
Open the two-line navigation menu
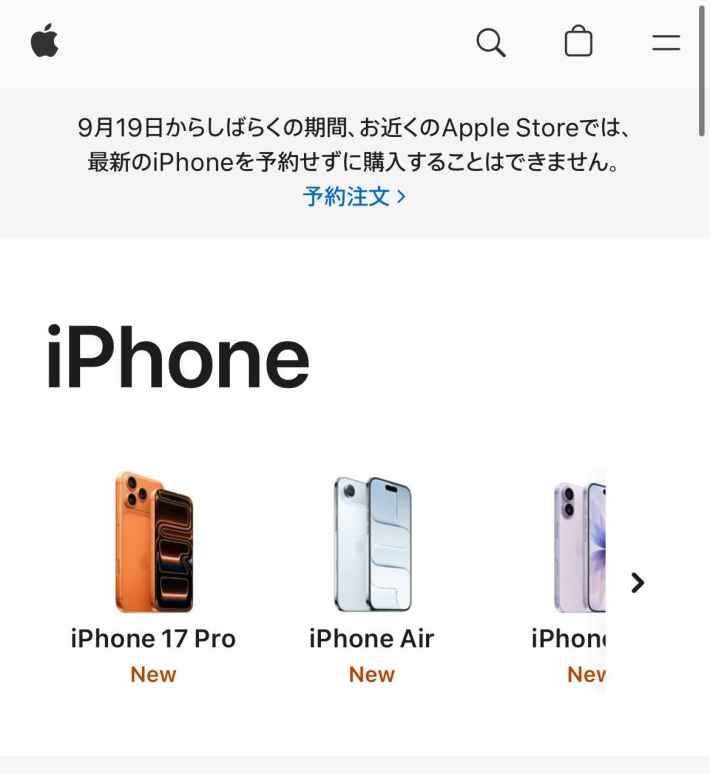666,42
